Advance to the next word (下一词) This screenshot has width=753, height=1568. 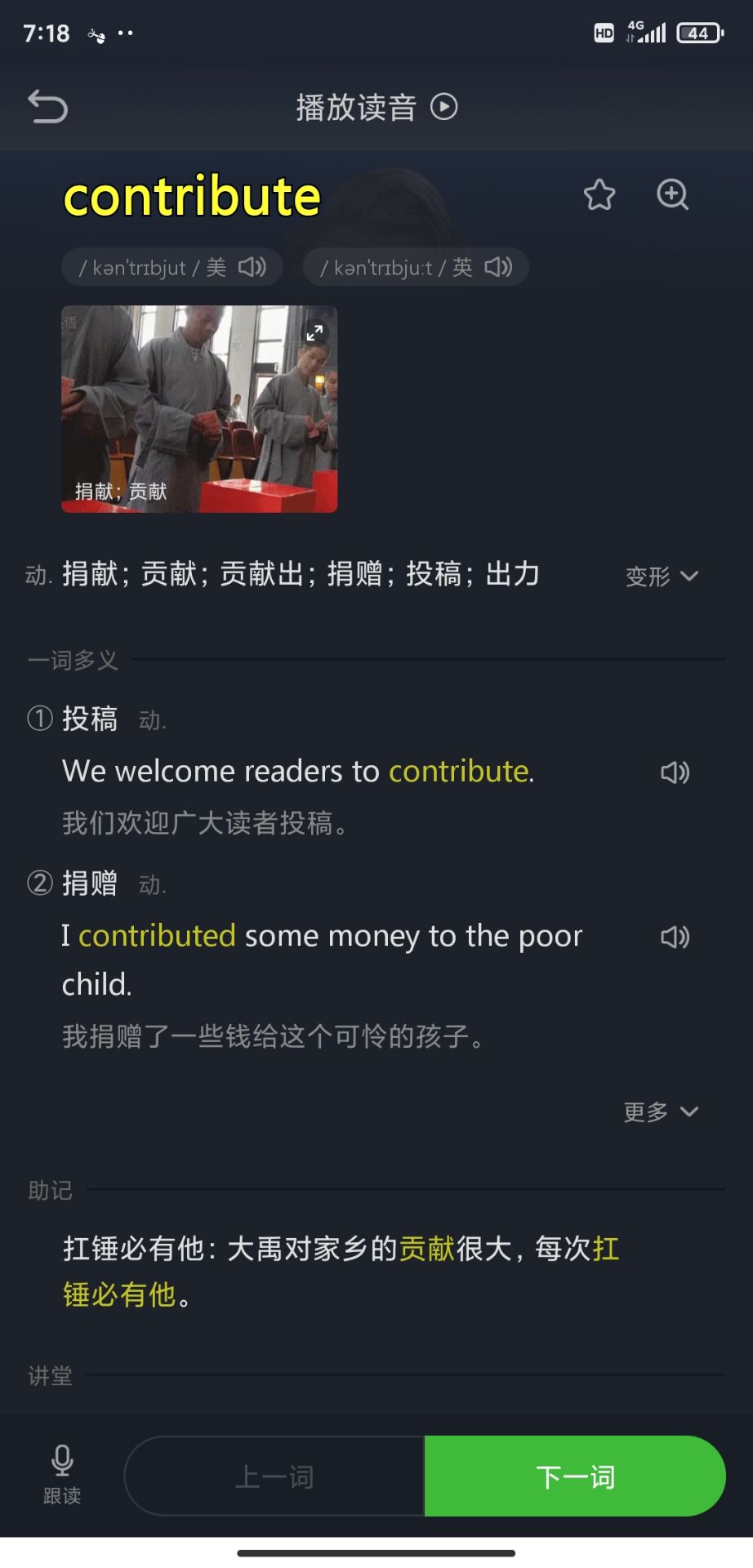[x=575, y=1477]
